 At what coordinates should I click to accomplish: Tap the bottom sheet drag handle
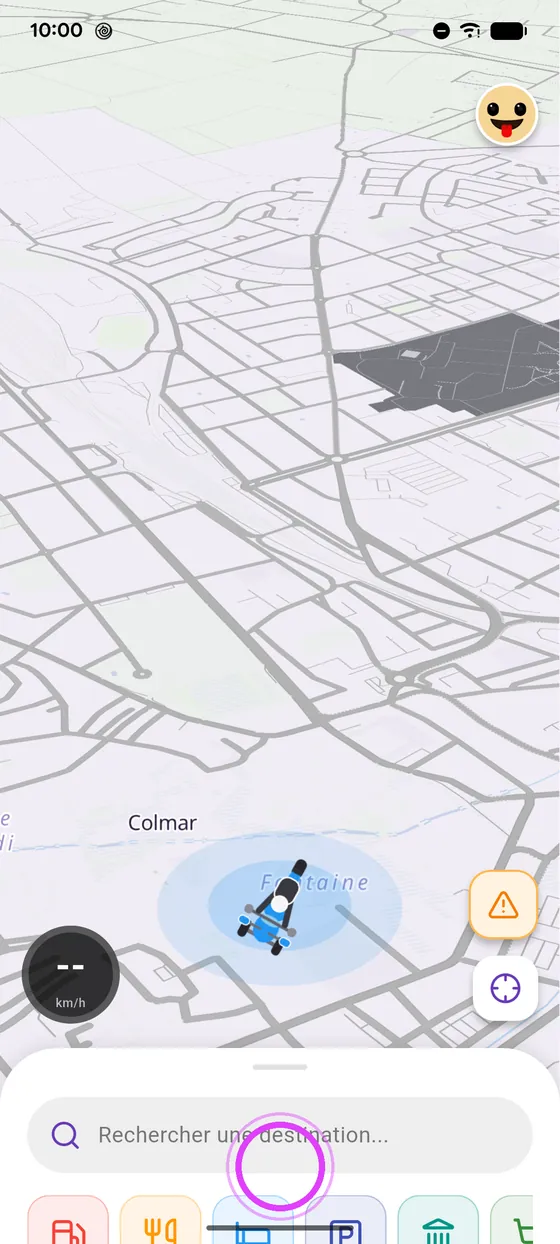(280, 1067)
